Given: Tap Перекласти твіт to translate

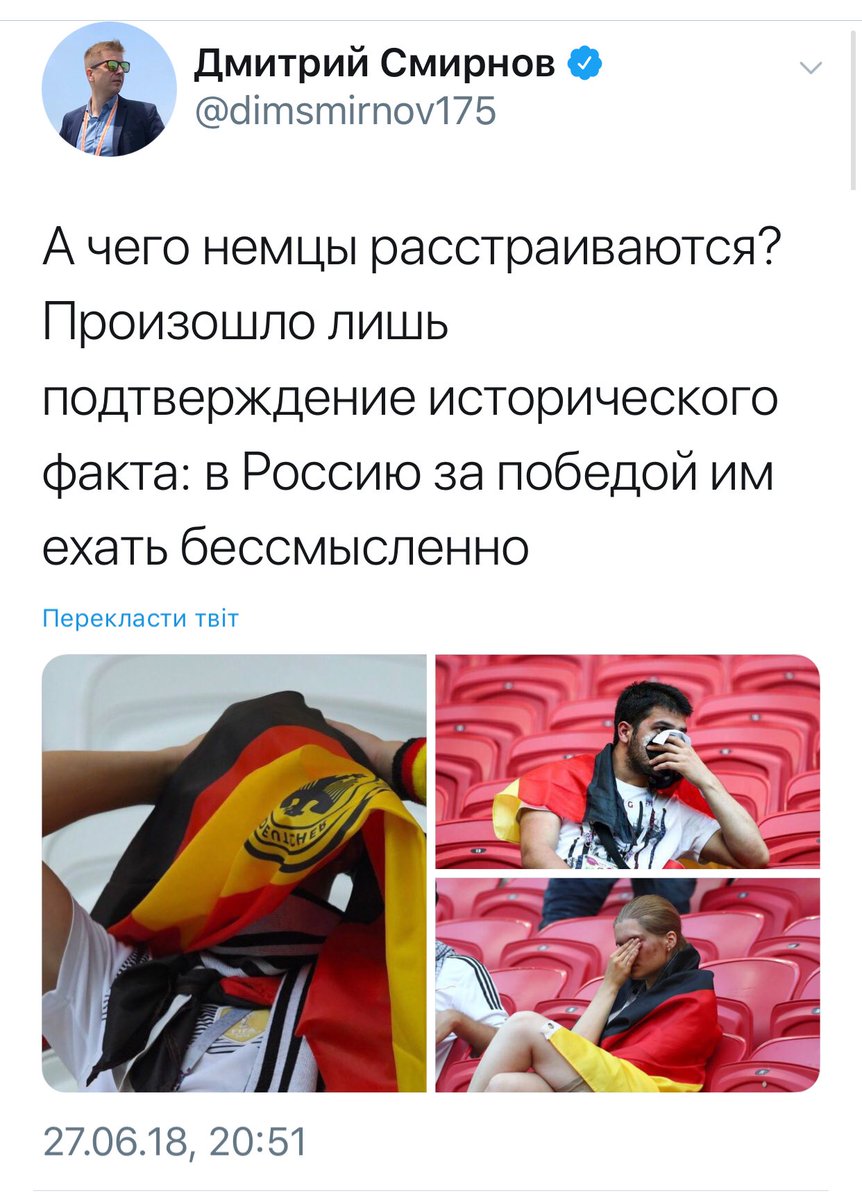Looking at the screenshot, I should click(141, 618).
